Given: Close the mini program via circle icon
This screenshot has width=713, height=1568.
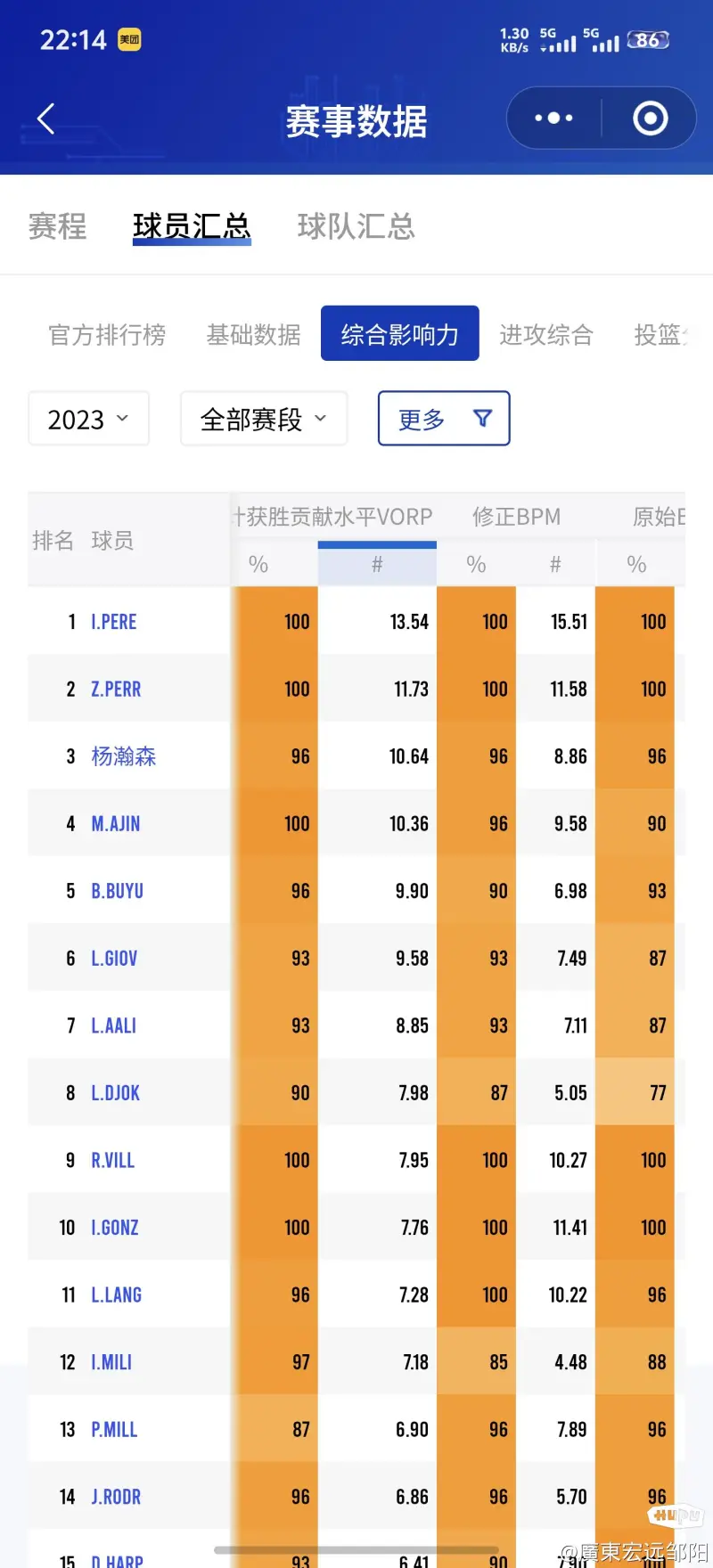Looking at the screenshot, I should [x=650, y=118].
